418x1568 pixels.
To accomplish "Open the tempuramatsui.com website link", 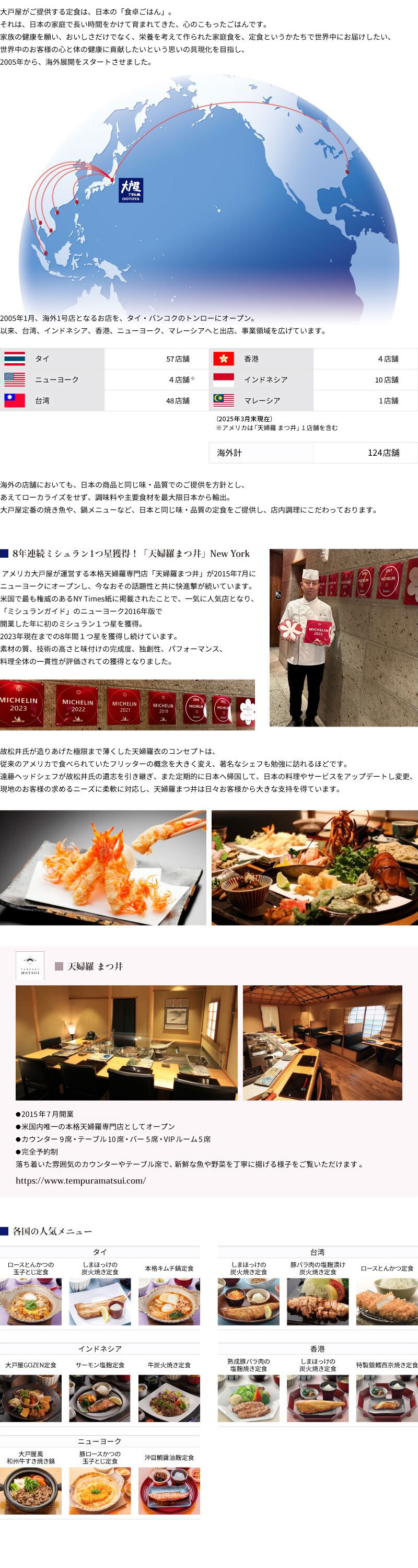I will [x=81, y=1180].
